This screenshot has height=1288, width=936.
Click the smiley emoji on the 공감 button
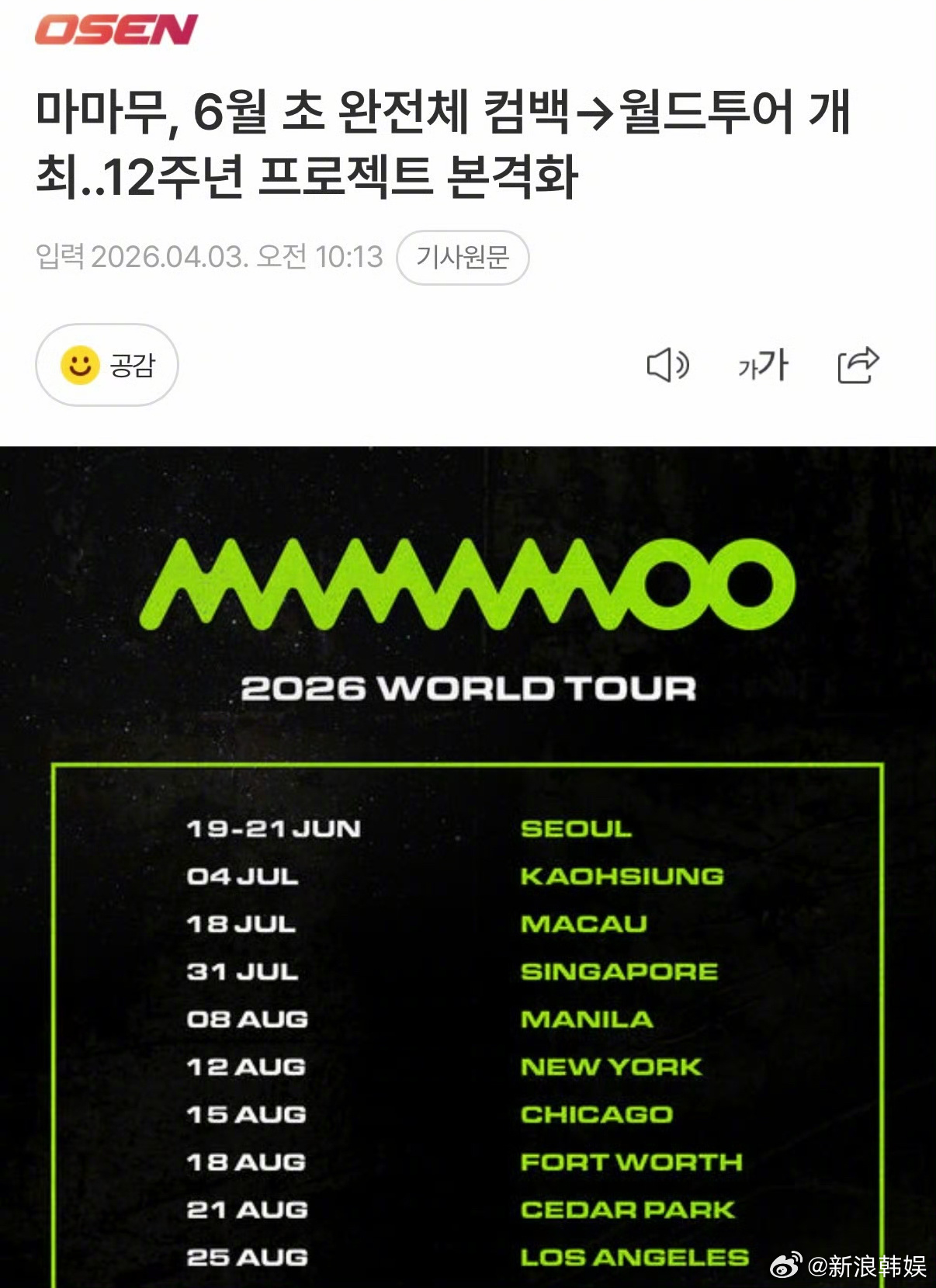pyautogui.click(x=78, y=363)
